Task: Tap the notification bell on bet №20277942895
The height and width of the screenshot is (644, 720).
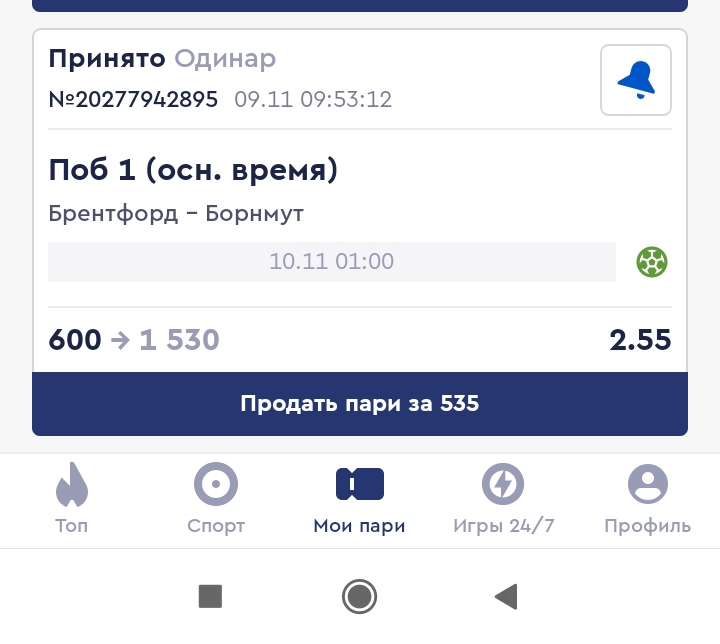Action: coord(635,80)
